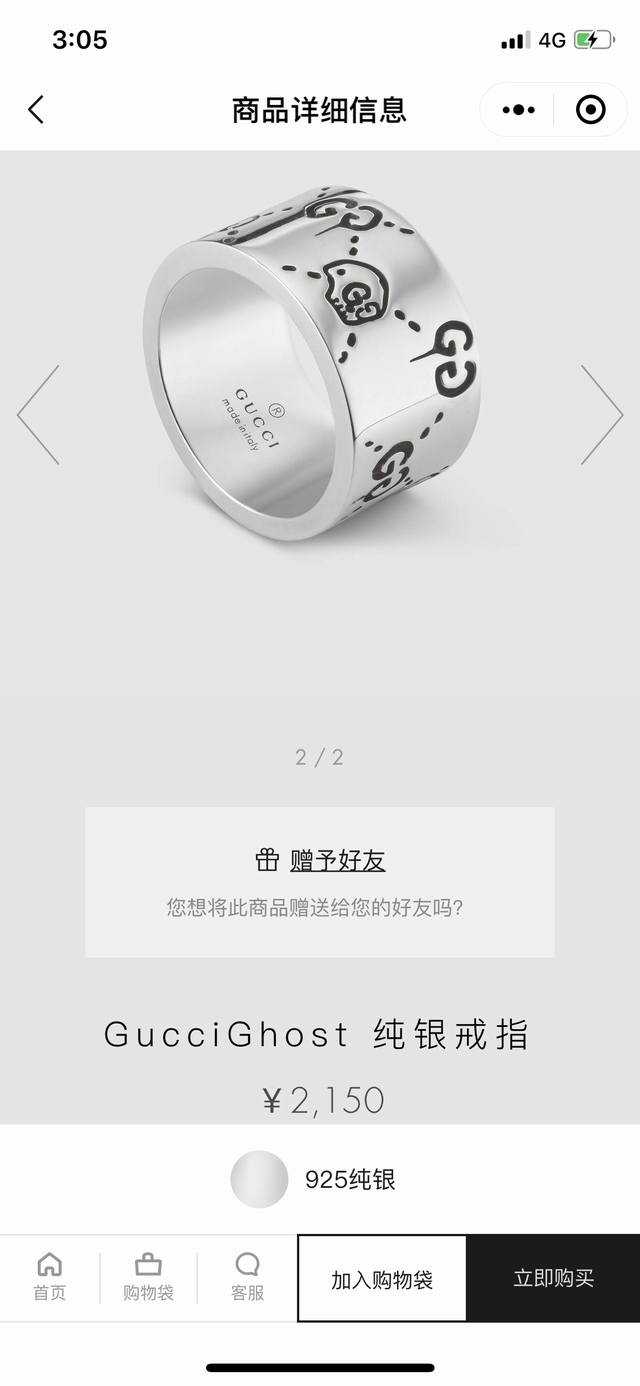Go to 首页 home tab
Viewport: 640px width, 1386px height.
click(49, 1277)
